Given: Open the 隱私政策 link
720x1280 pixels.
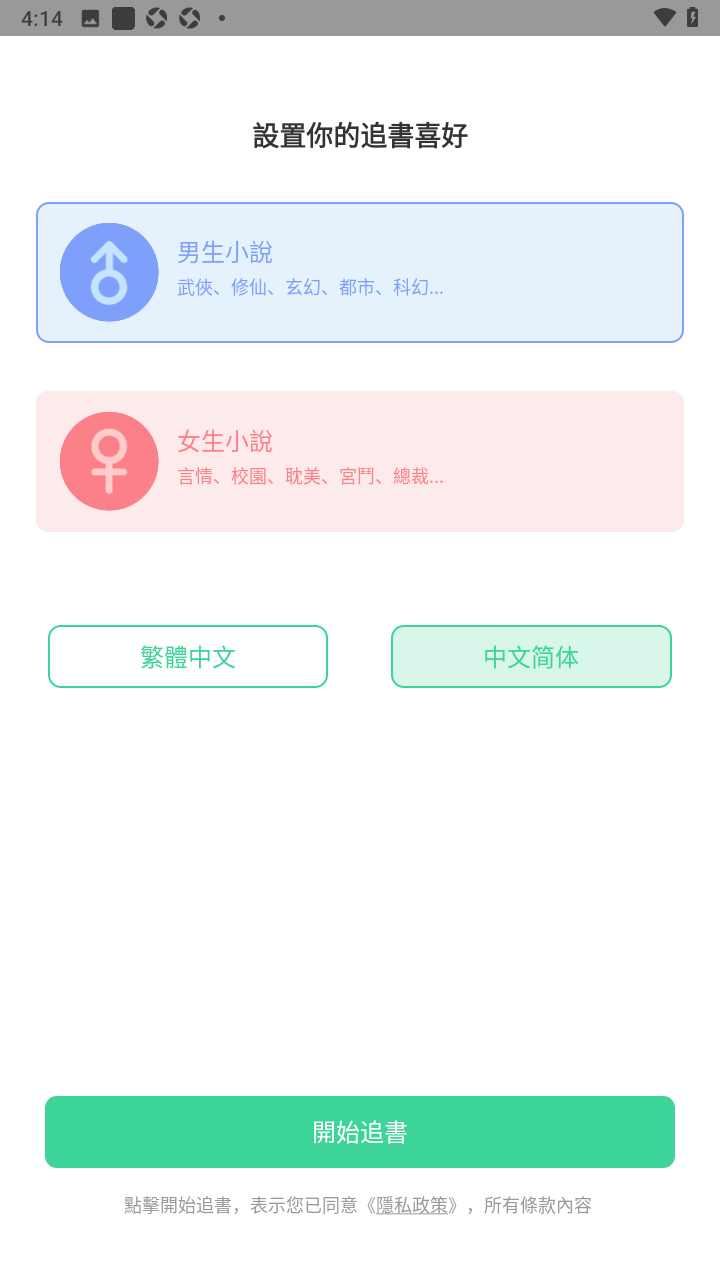Looking at the screenshot, I should point(412,1205).
